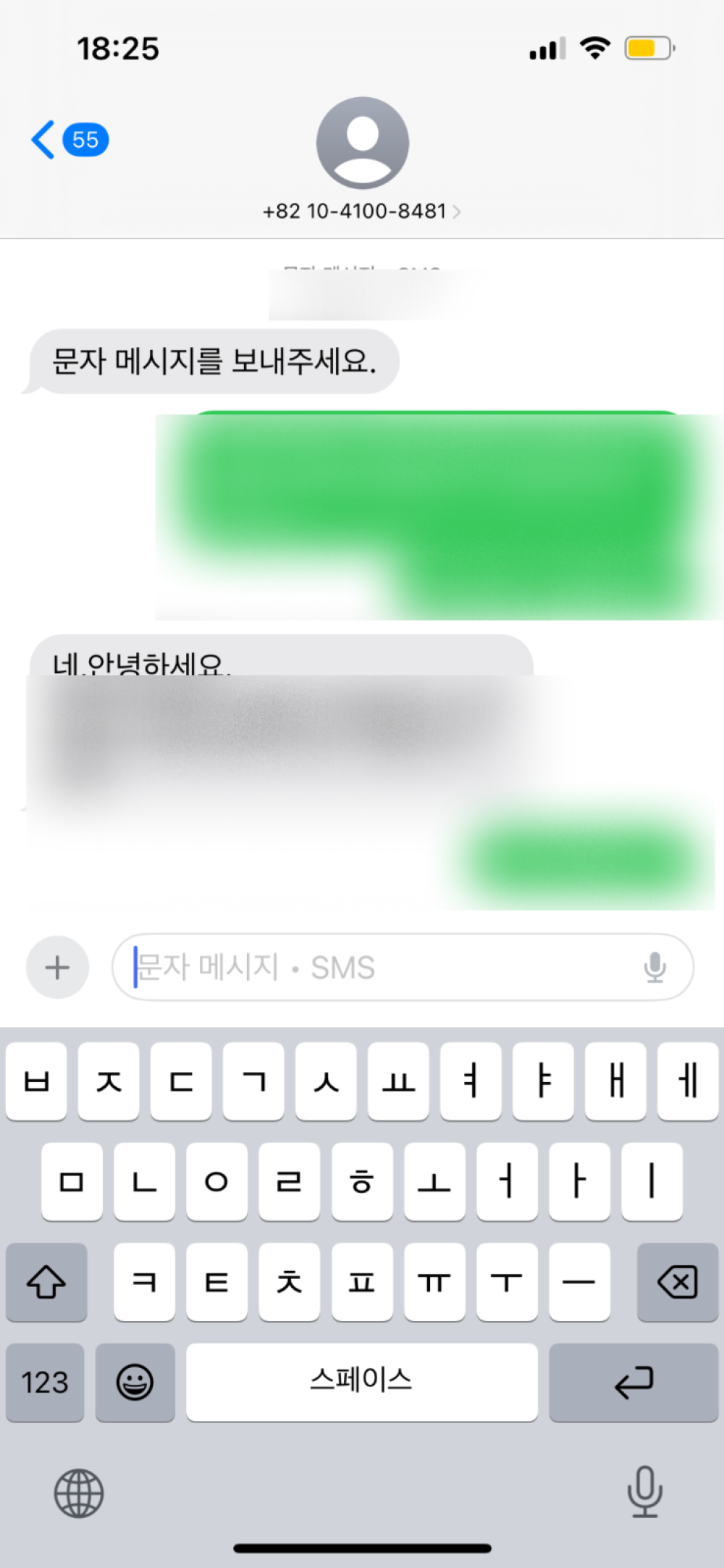Open the emoji keyboard

pos(135,1382)
